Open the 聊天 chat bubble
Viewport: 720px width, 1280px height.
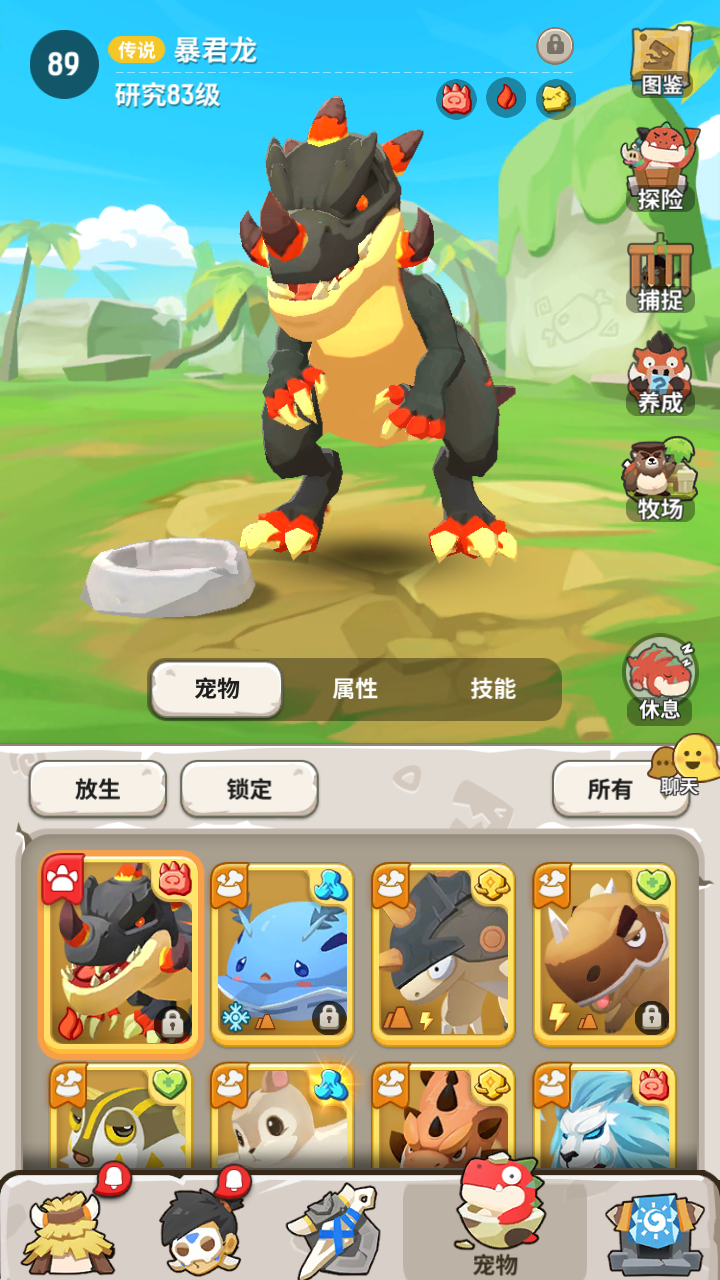pyautogui.click(x=683, y=767)
